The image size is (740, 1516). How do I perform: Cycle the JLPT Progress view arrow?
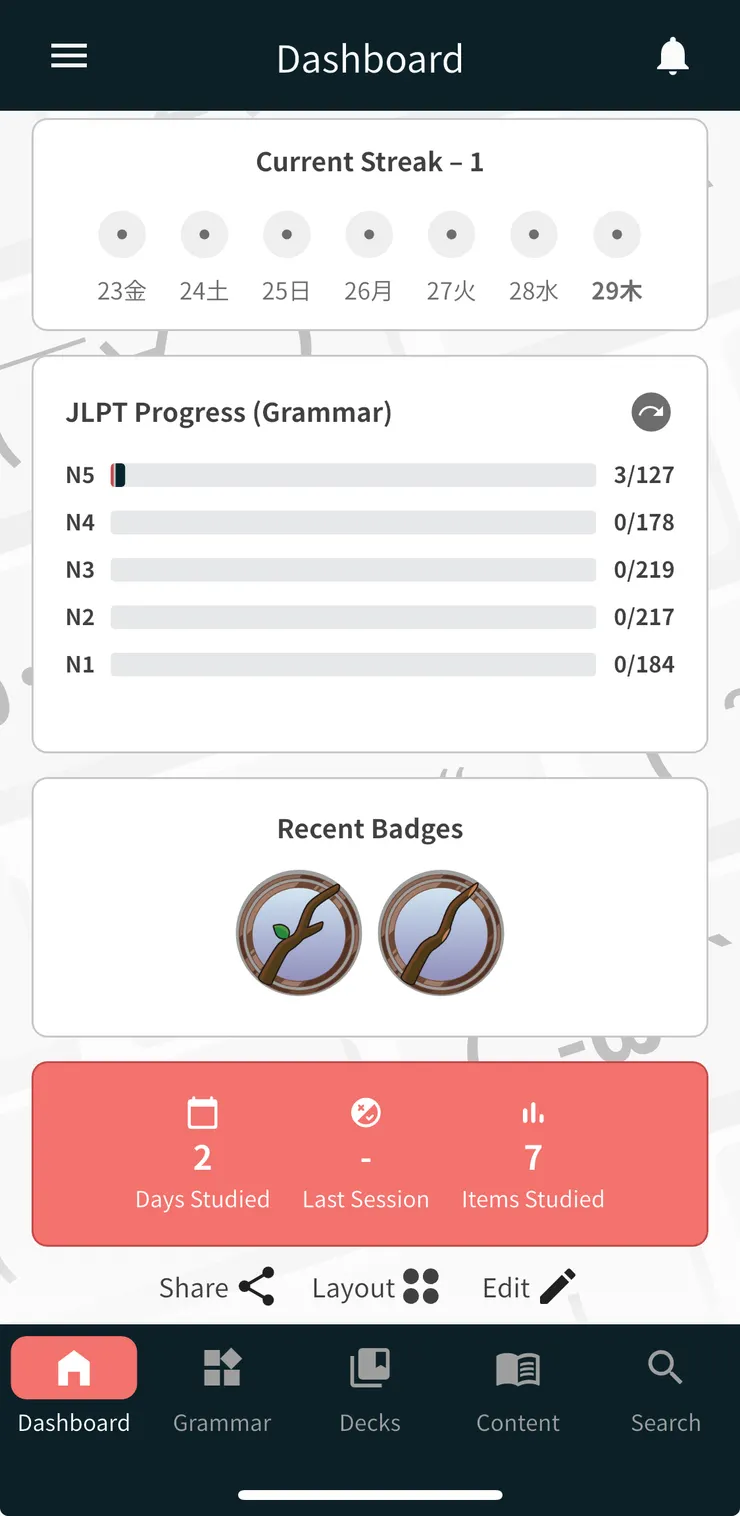point(651,412)
